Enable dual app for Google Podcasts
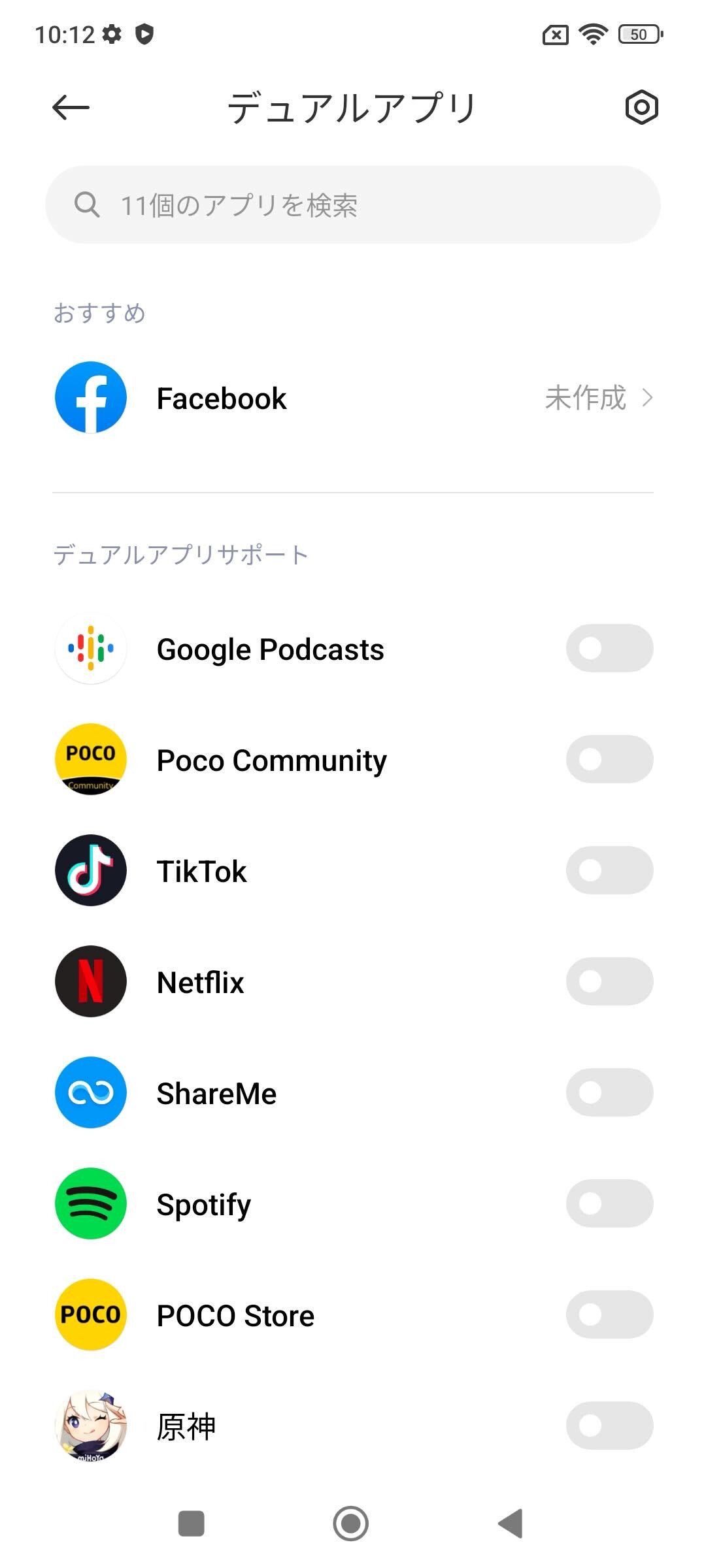The image size is (706, 1568). tap(609, 648)
